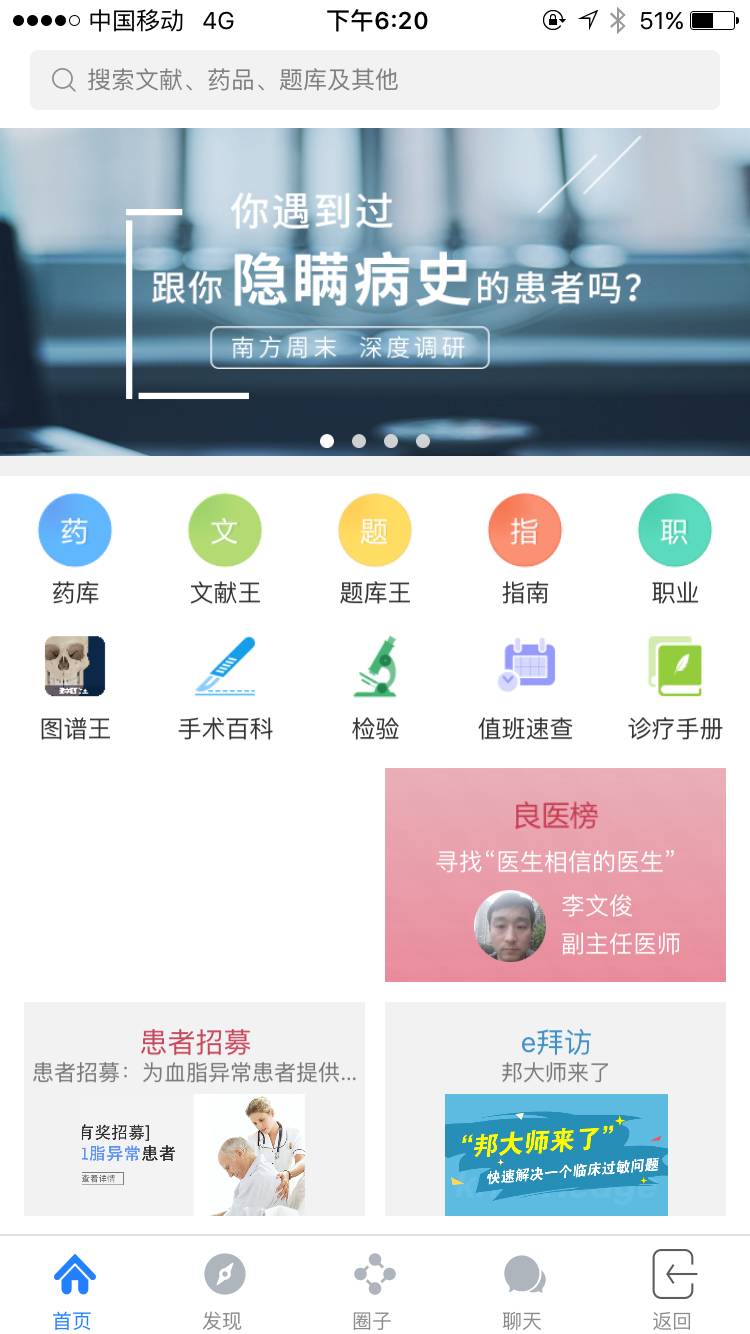750x1334 pixels.
Task: Select the second carousel indicator dot
Action: point(358,440)
